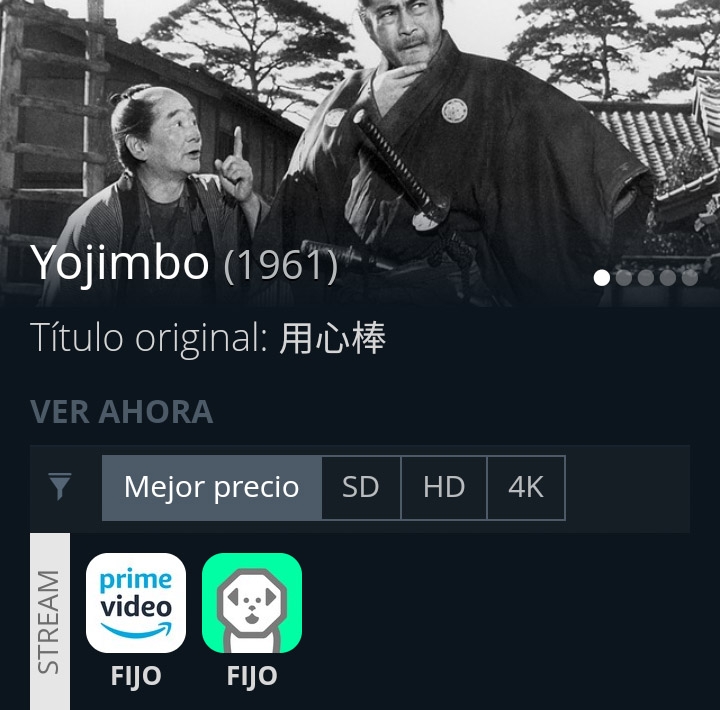Select the Mejor precio filter

click(212, 488)
